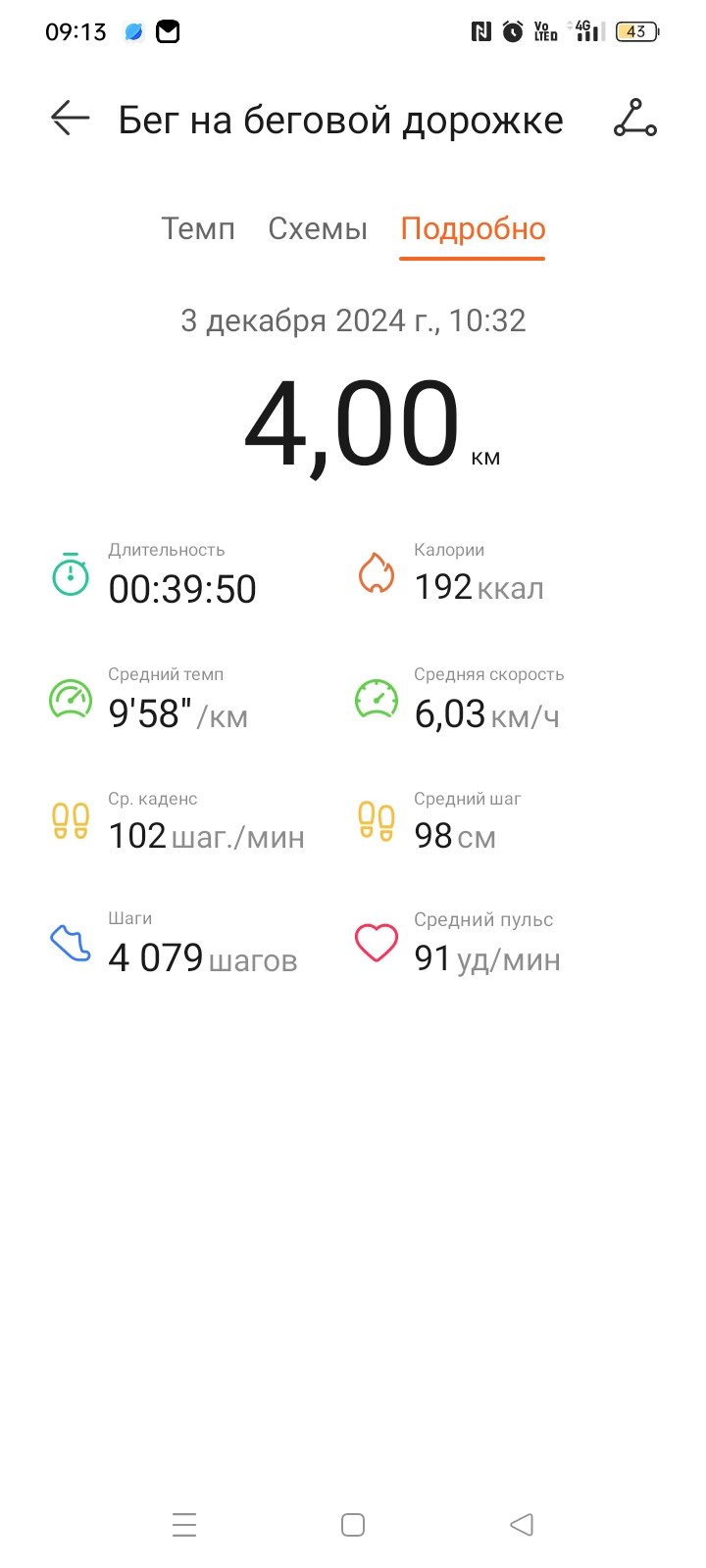Tap the system home button
The width and height of the screenshot is (706, 1568).
point(353,1525)
